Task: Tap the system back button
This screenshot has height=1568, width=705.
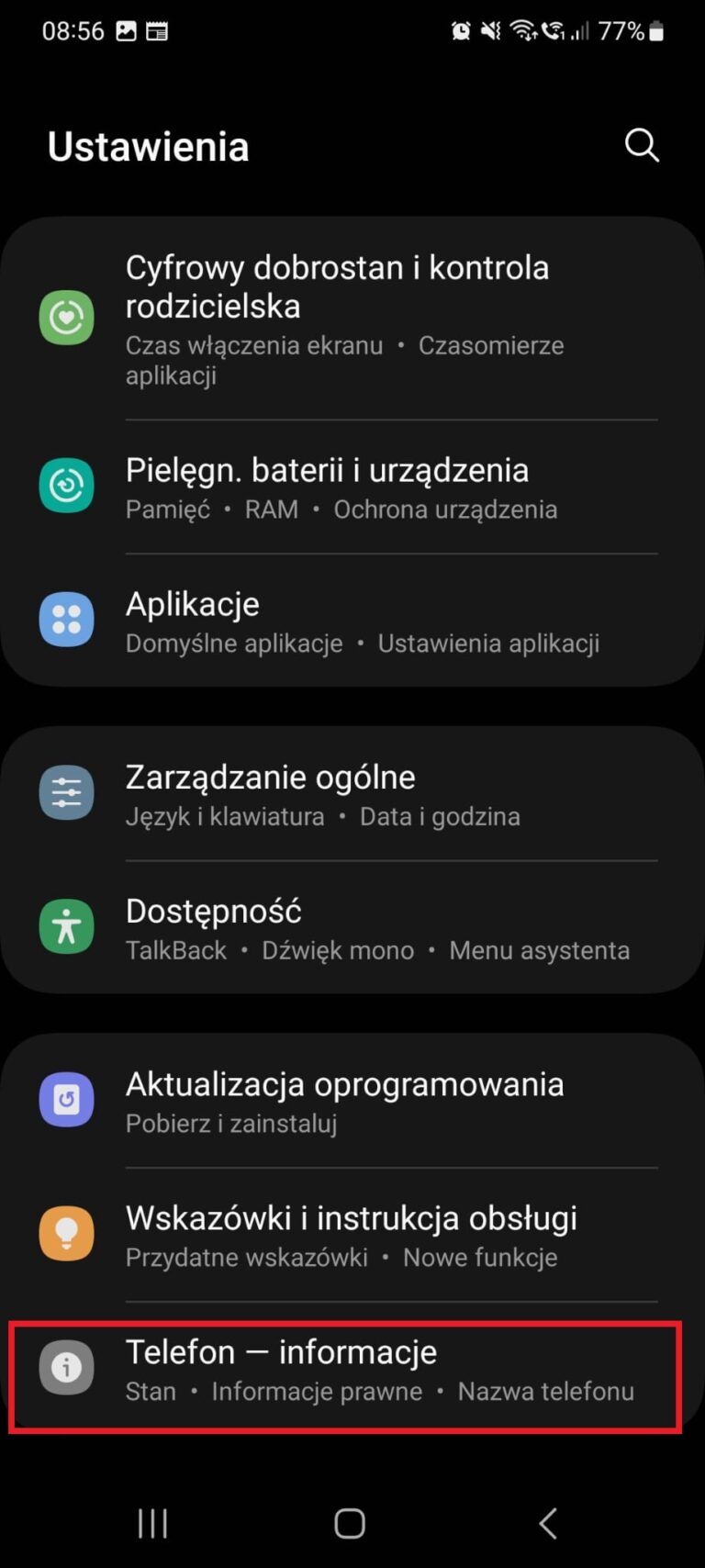Action: [x=548, y=1523]
